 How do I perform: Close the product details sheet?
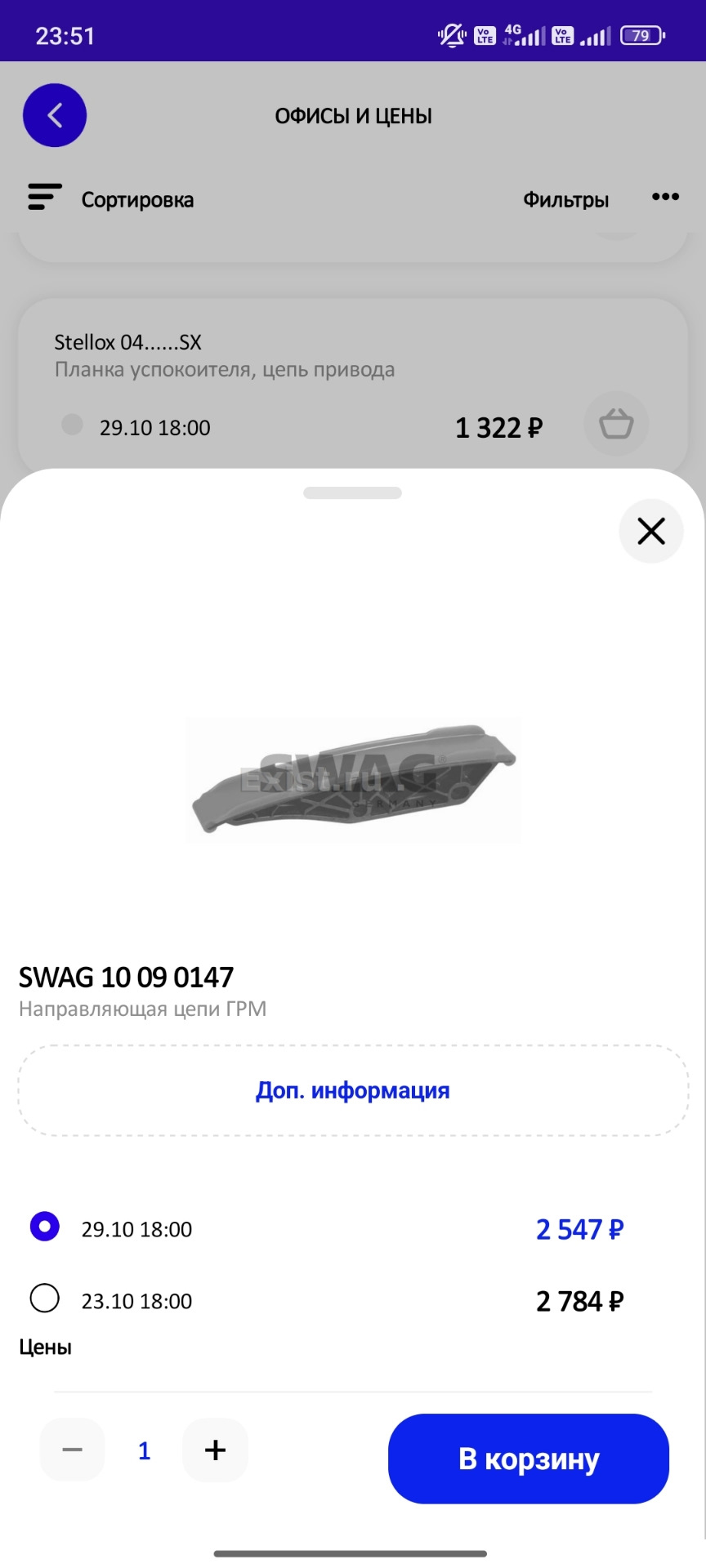[x=650, y=532]
